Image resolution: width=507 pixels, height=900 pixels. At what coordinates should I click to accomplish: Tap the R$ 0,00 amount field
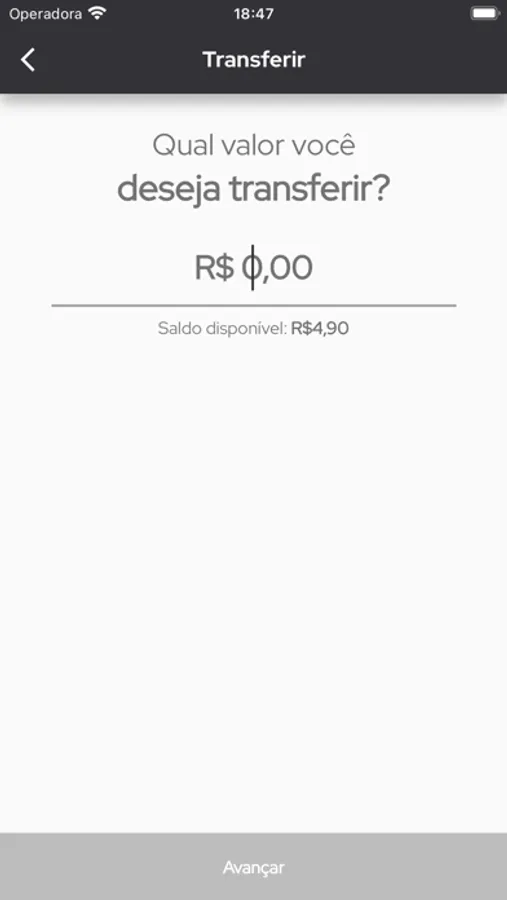[254, 268]
